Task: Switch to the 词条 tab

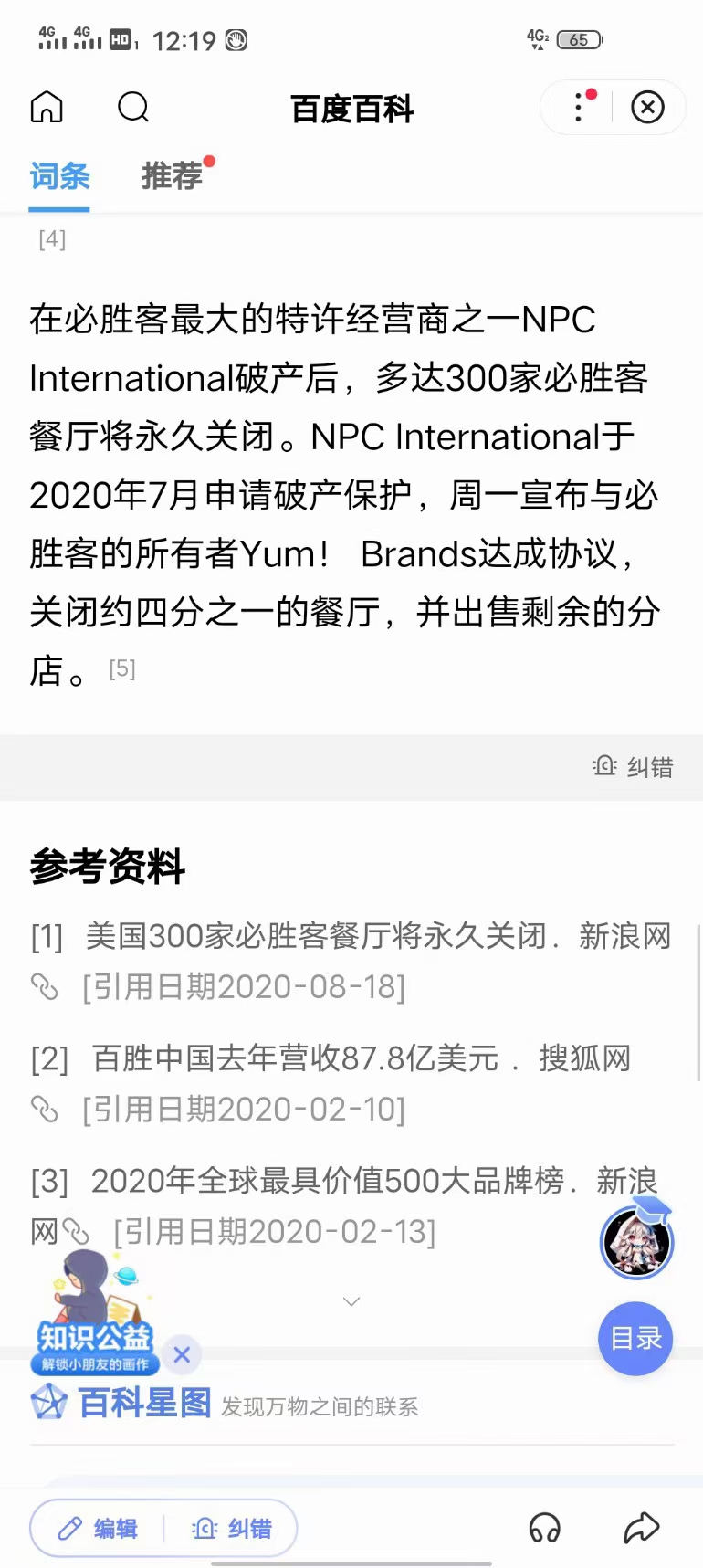Action: [59, 175]
